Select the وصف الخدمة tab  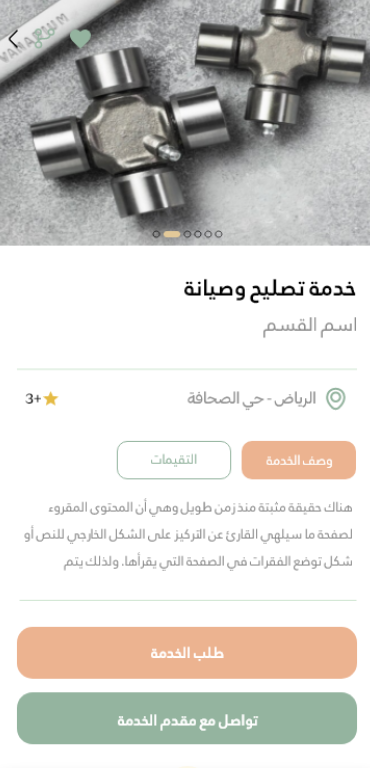click(298, 460)
